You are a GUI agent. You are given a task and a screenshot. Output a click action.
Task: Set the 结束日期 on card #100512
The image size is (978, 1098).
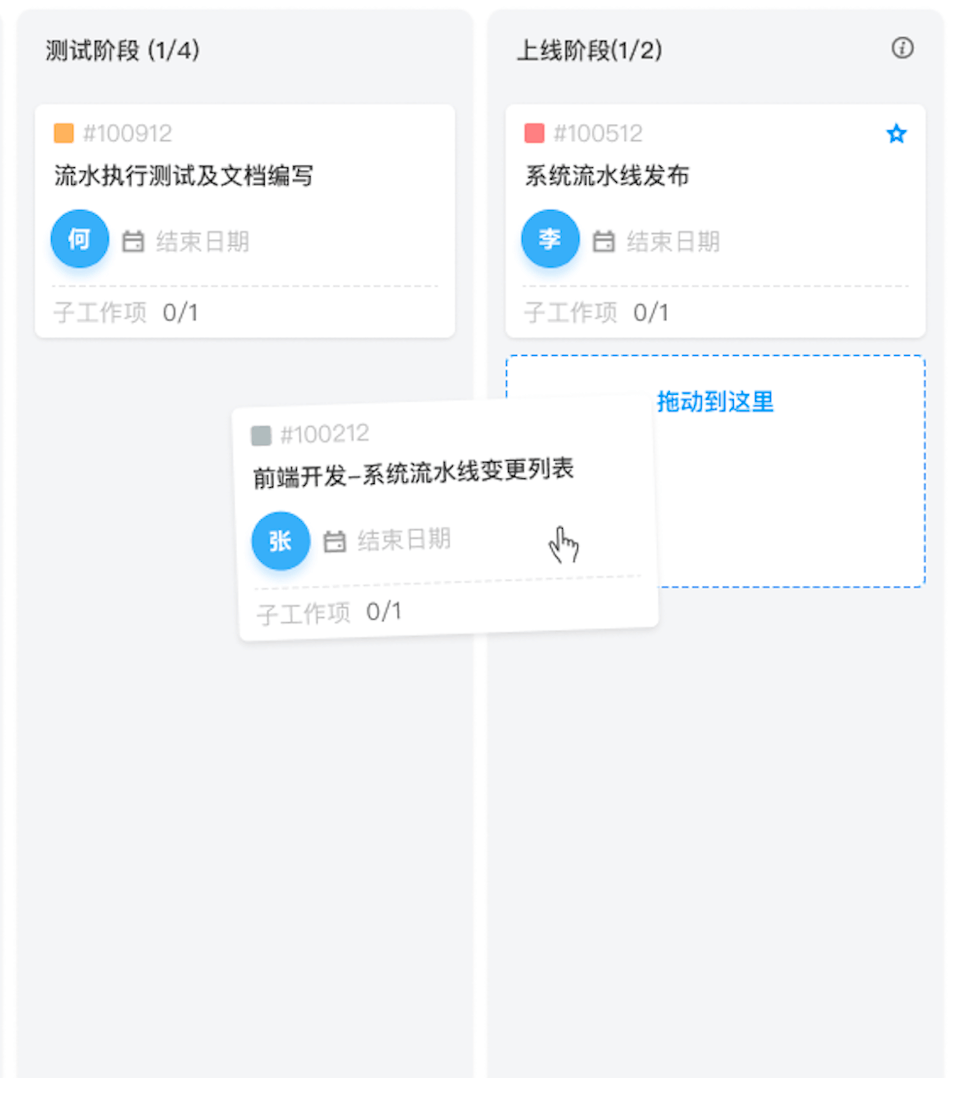(x=658, y=242)
